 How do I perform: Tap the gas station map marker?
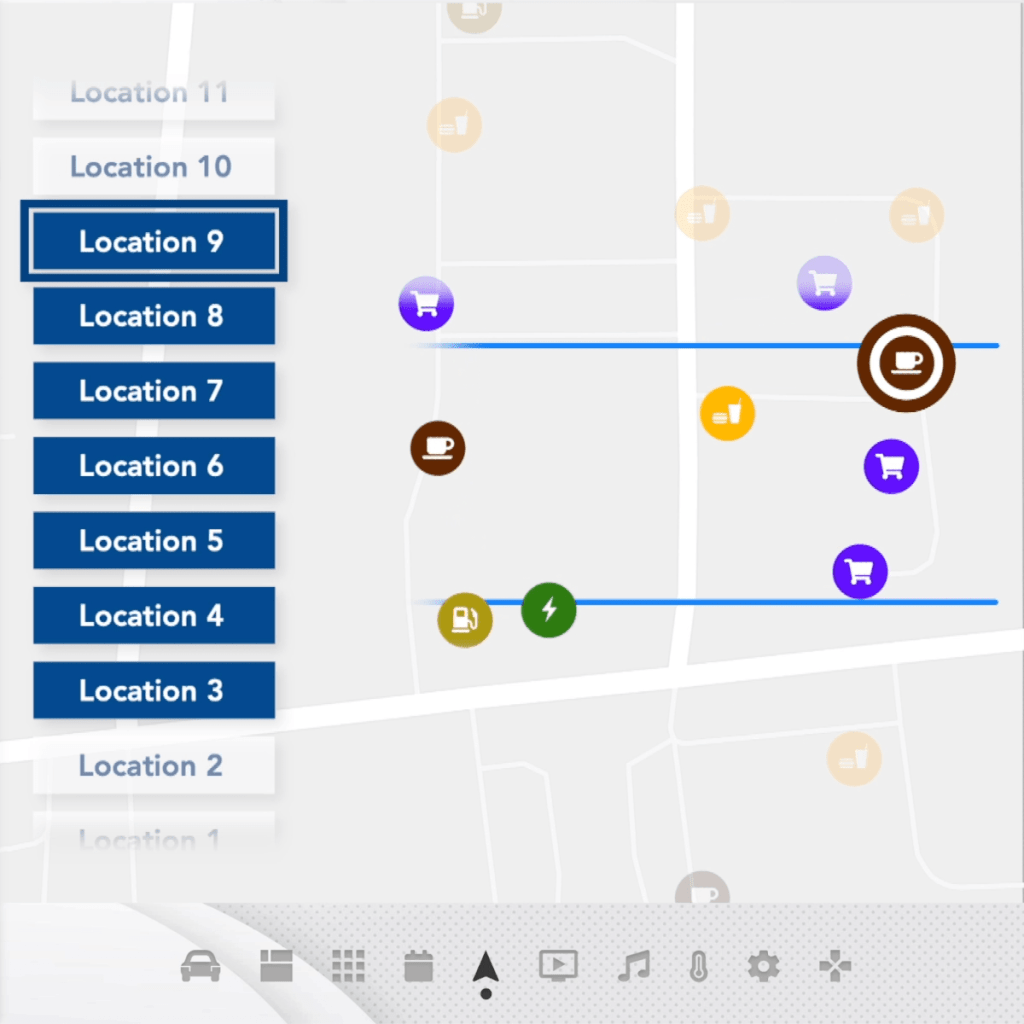pyautogui.click(x=465, y=620)
